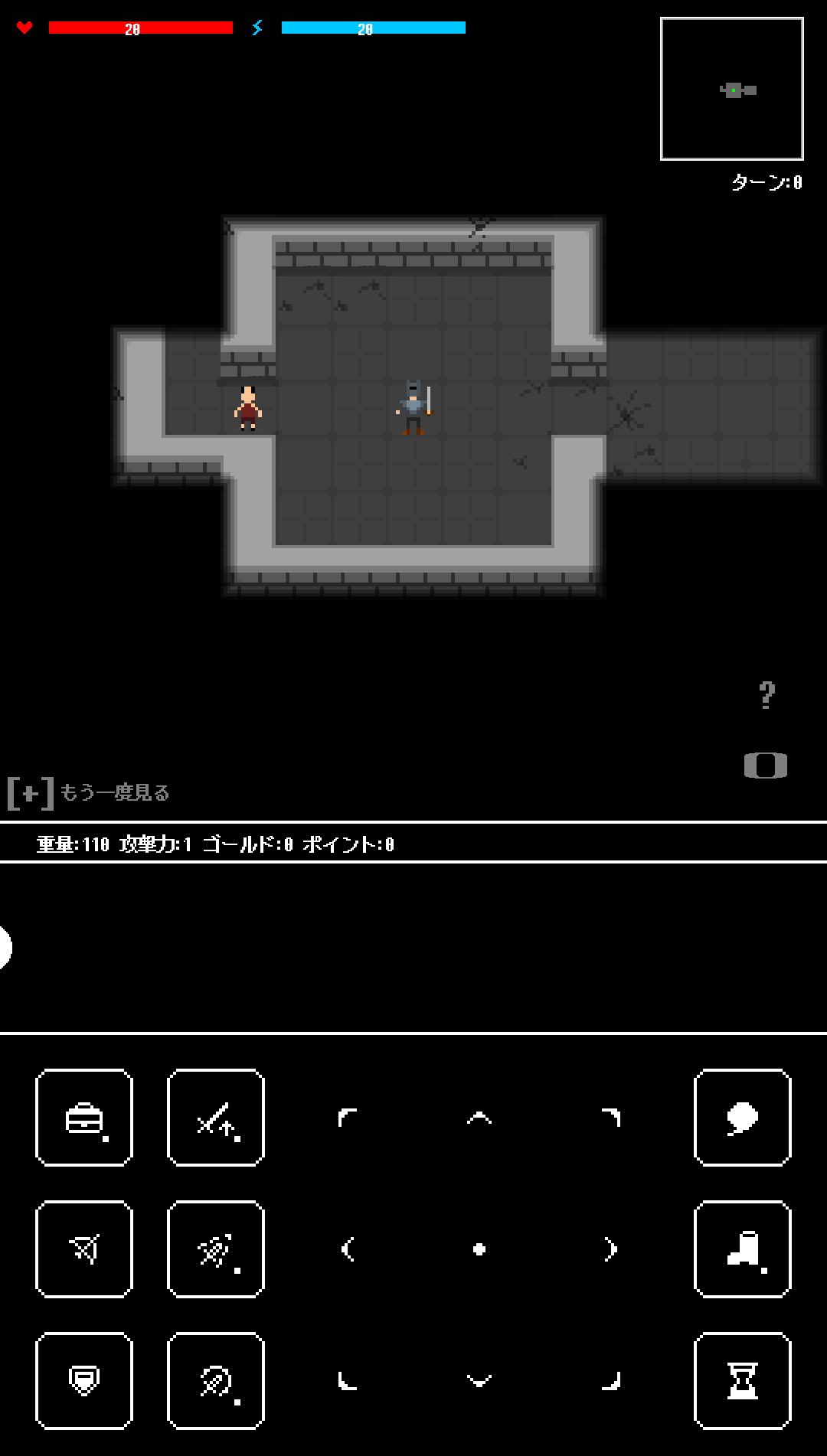
Task: Click the minimap in the top right corner
Action: coord(732,88)
